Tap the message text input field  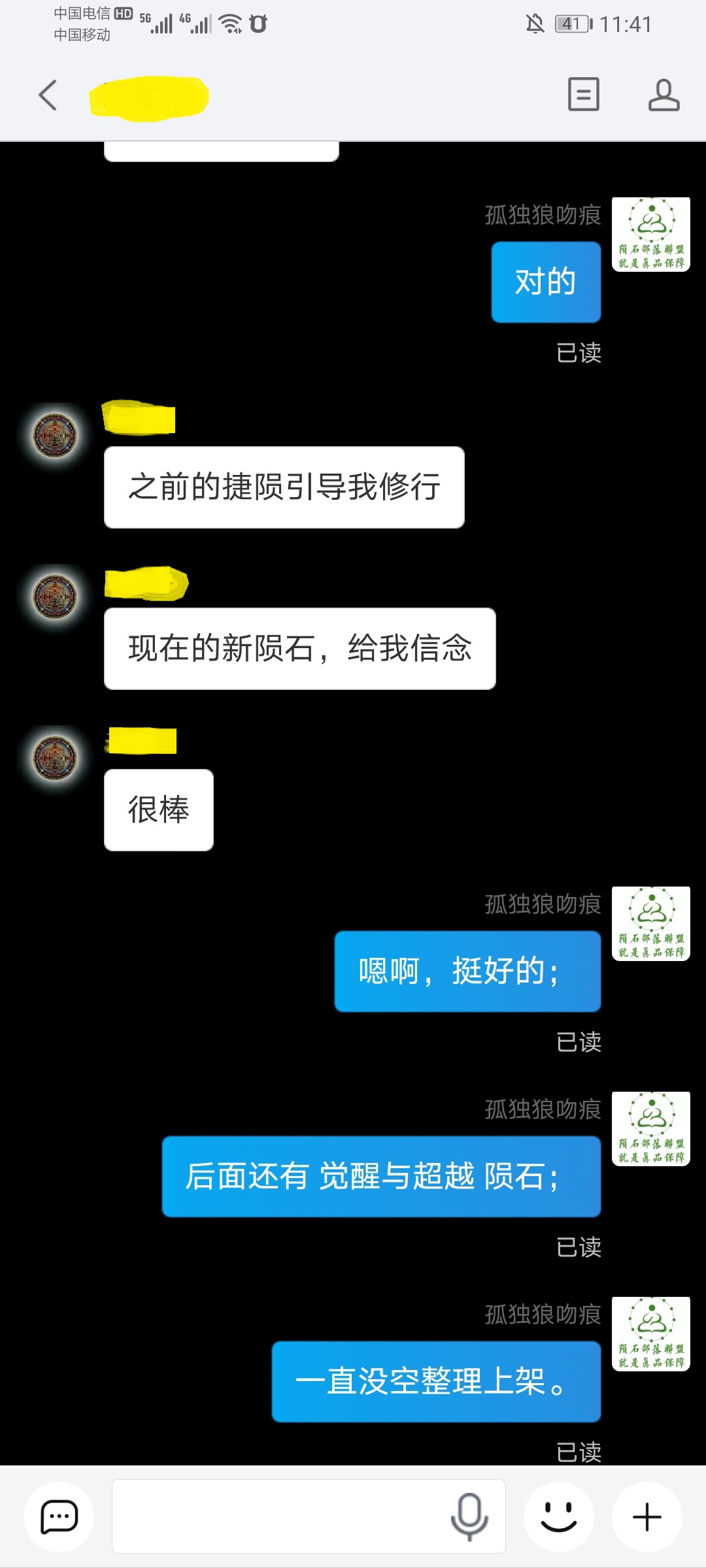pyautogui.click(x=281, y=1516)
